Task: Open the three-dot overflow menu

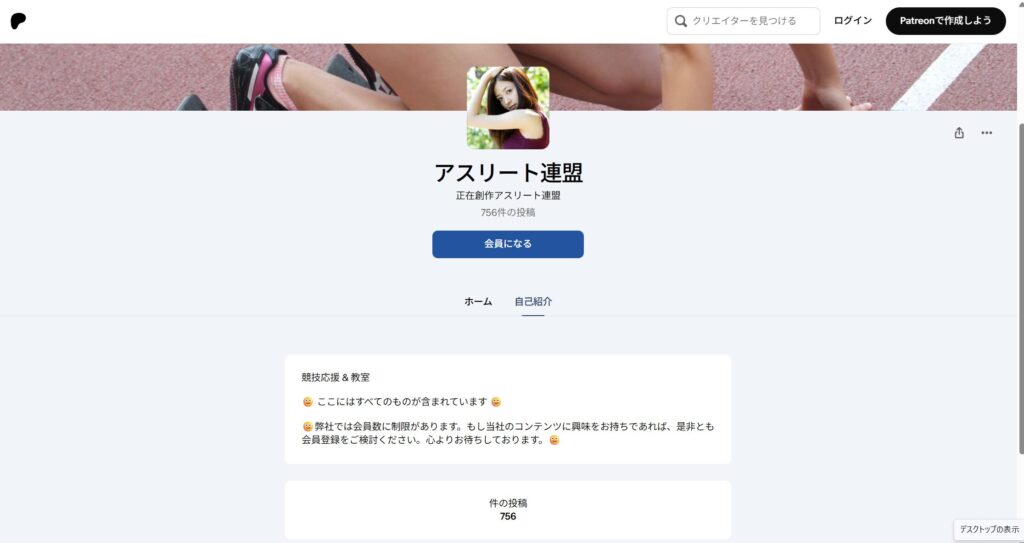Action: [x=987, y=133]
